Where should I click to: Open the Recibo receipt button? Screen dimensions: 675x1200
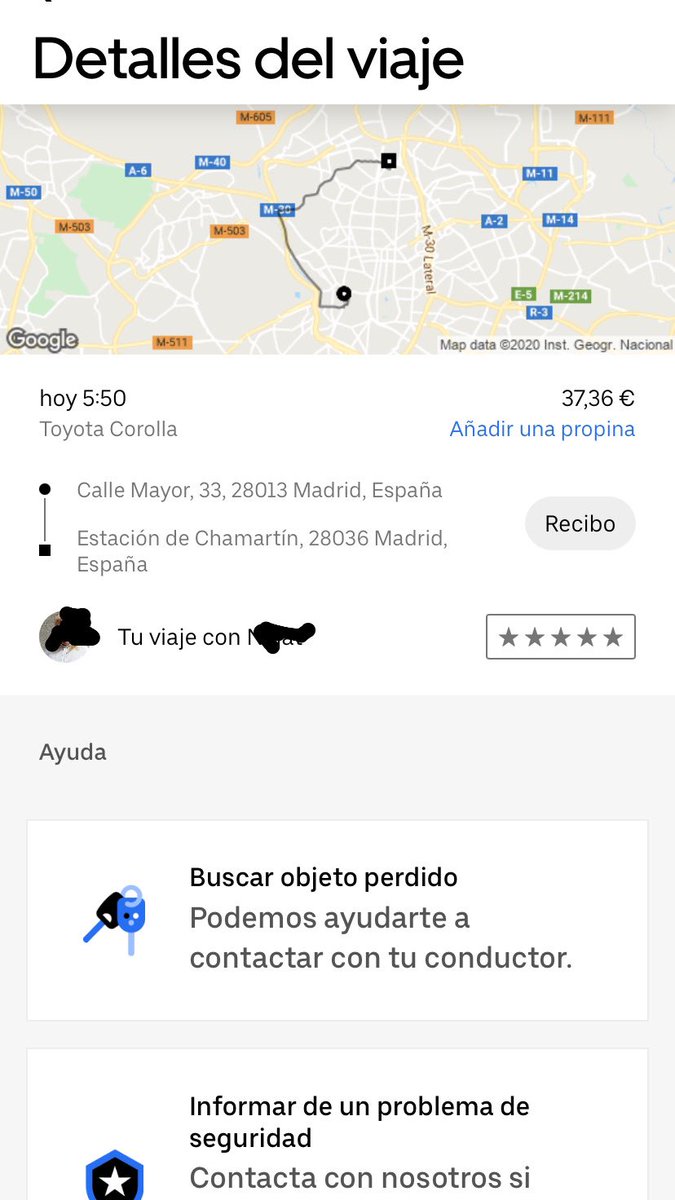(x=580, y=523)
